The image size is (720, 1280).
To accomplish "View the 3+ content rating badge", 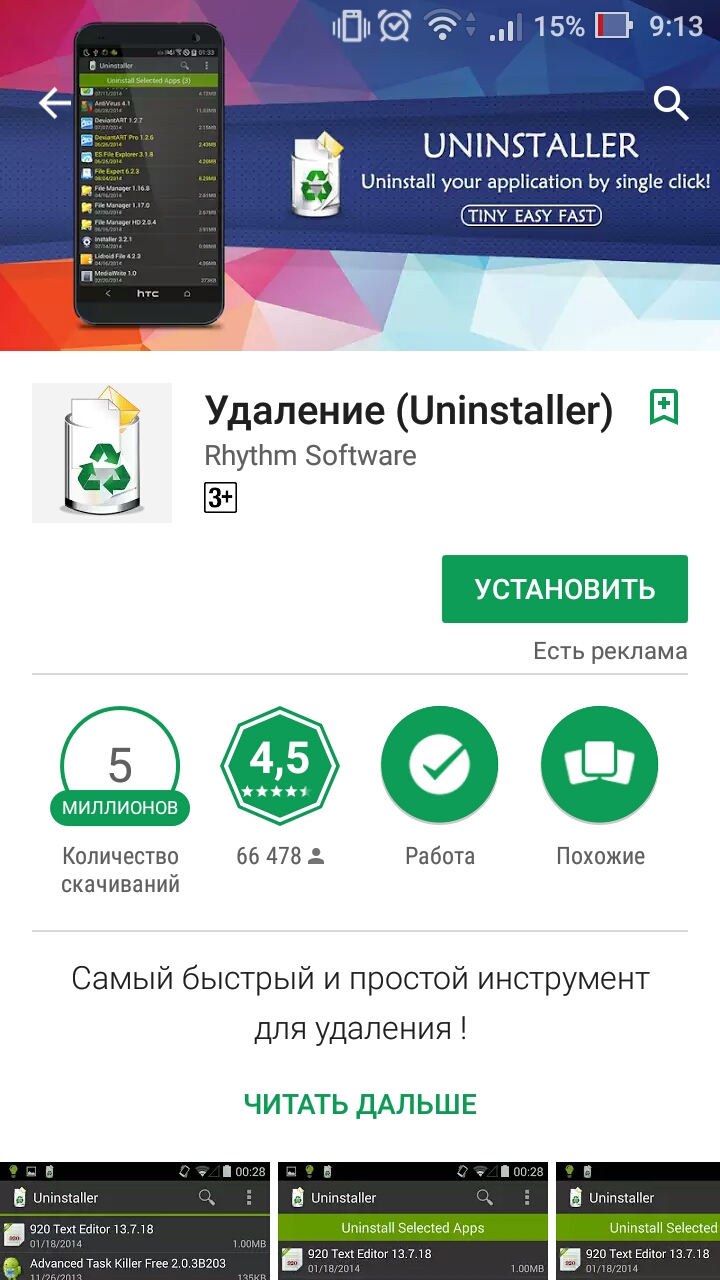I will click(220, 498).
